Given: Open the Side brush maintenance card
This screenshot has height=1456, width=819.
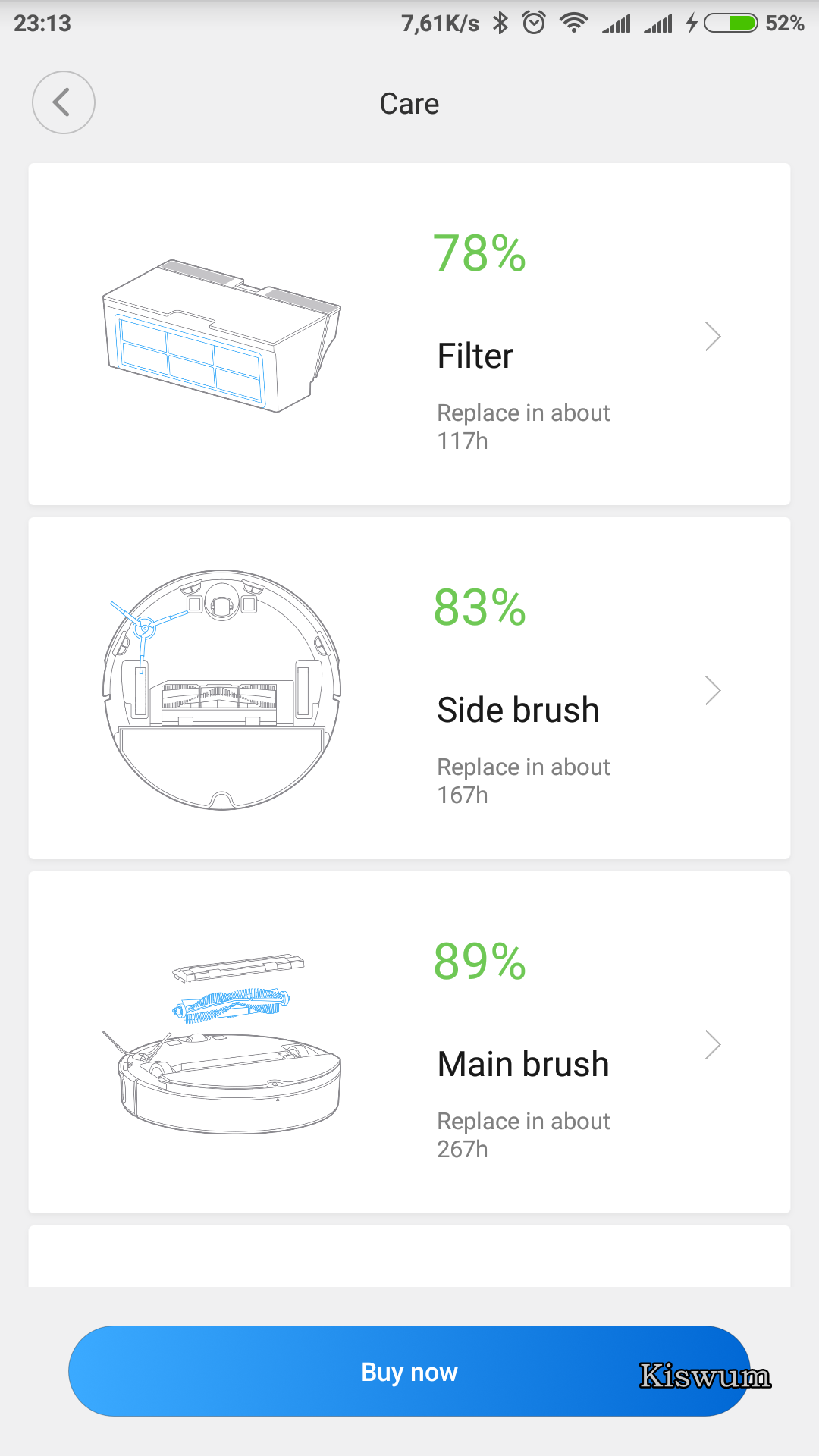Looking at the screenshot, I should pyautogui.click(x=409, y=688).
